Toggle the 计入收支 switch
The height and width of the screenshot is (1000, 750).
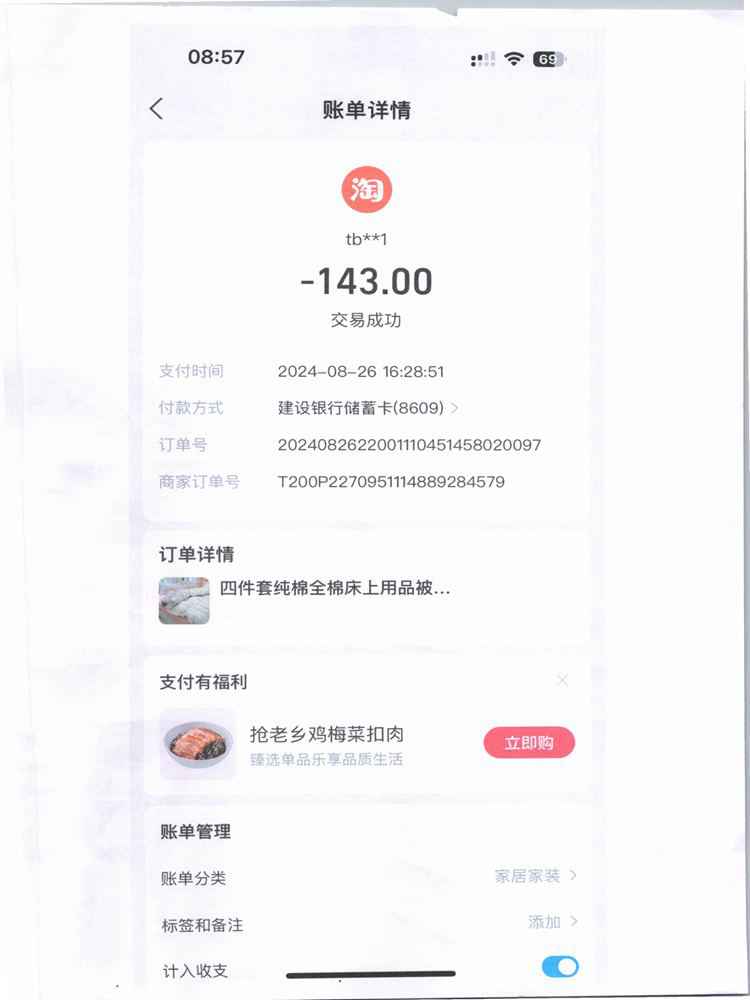(x=560, y=967)
